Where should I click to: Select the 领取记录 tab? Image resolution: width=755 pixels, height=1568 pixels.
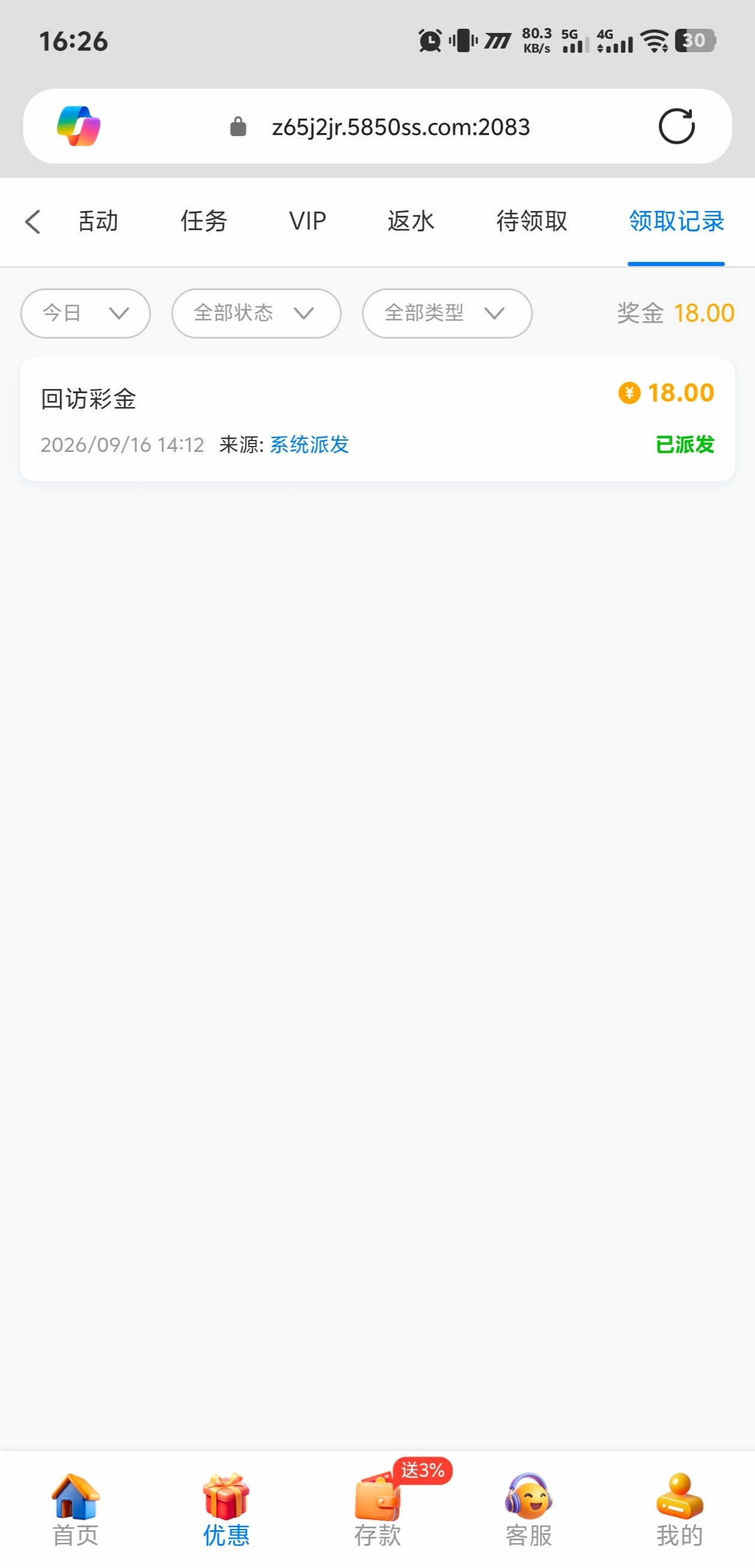point(676,221)
